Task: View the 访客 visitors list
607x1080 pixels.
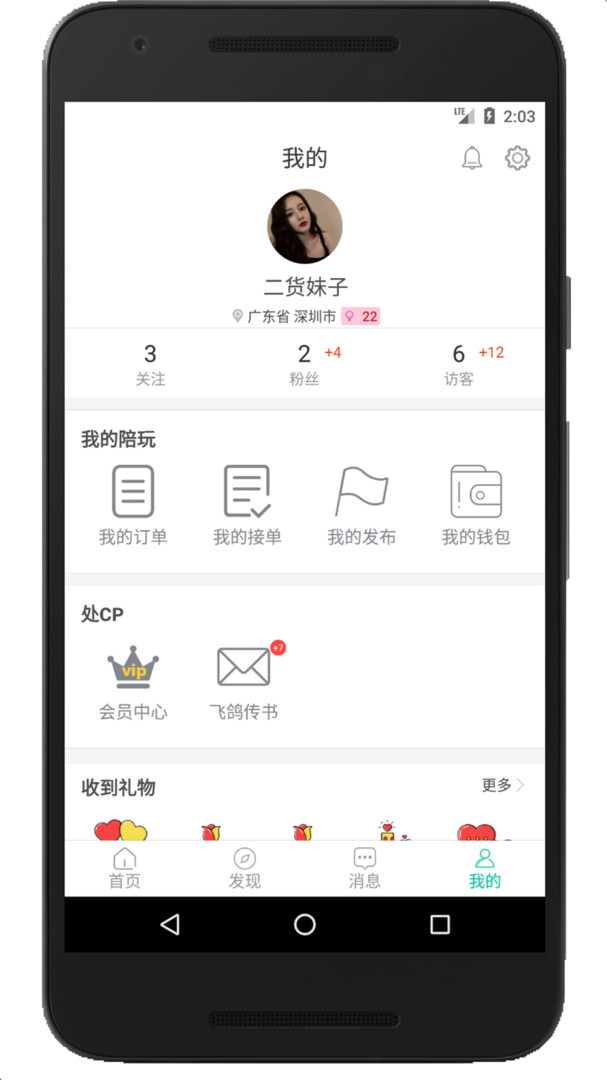Action: click(460, 365)
